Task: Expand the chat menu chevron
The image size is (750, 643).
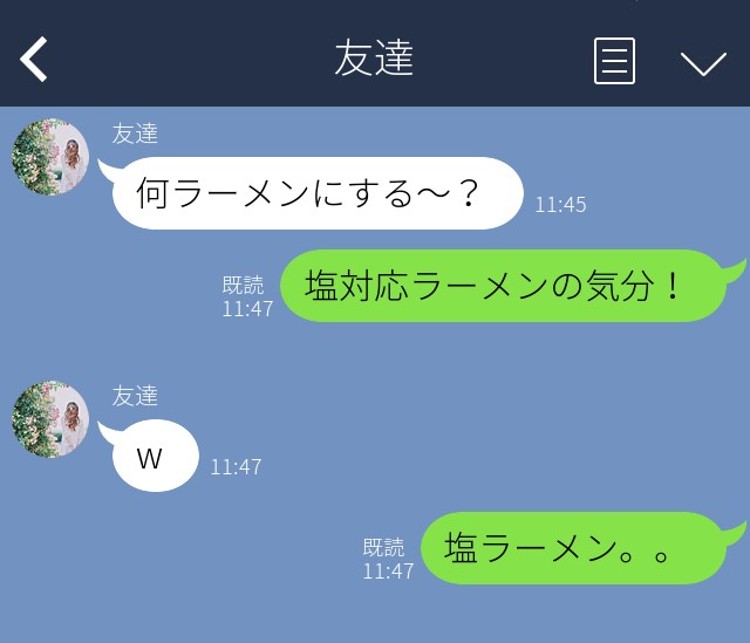Action: coord(703,62)
